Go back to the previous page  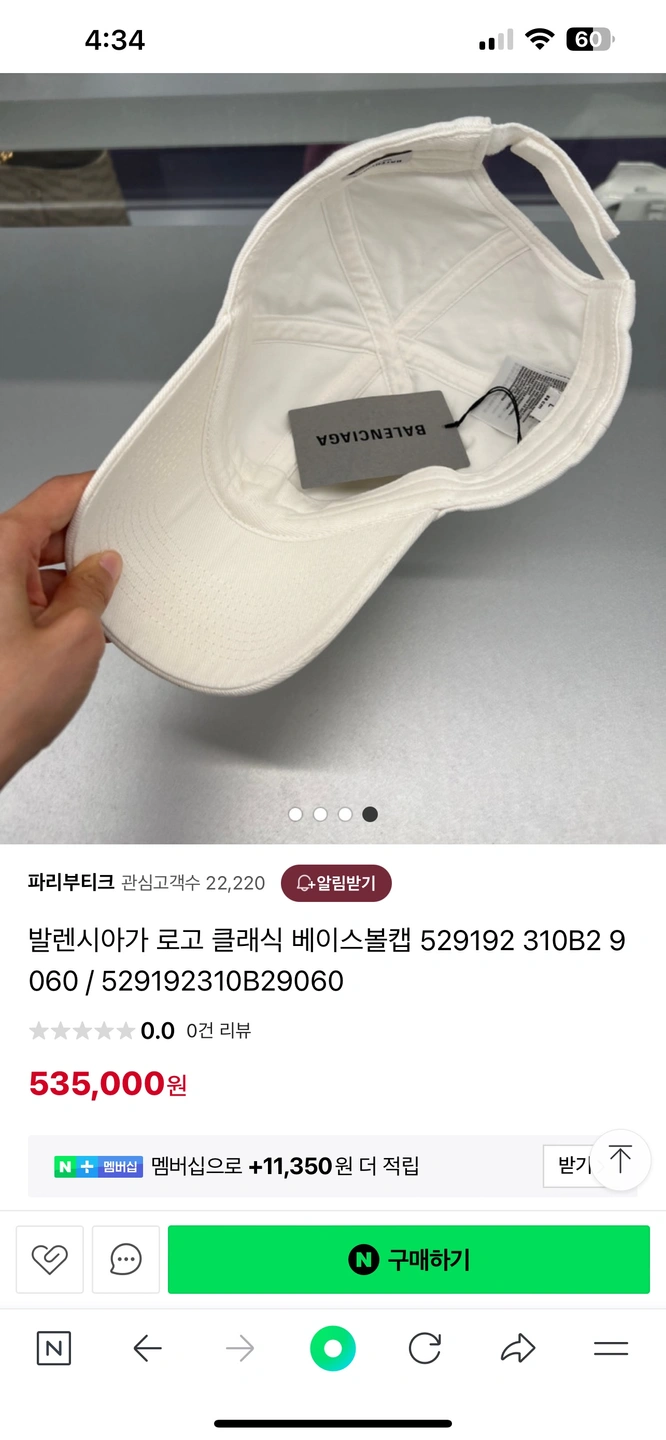point(147,1349)
